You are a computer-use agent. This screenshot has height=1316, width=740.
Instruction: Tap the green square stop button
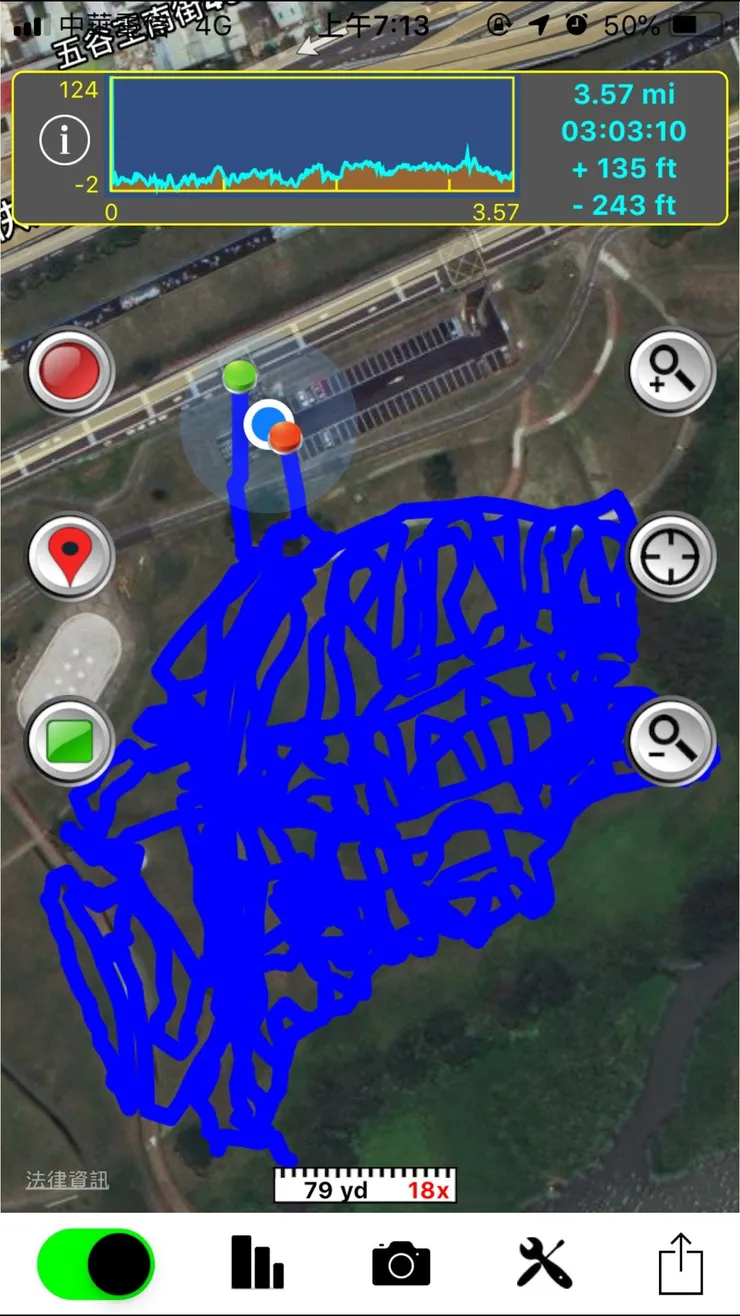70,741
